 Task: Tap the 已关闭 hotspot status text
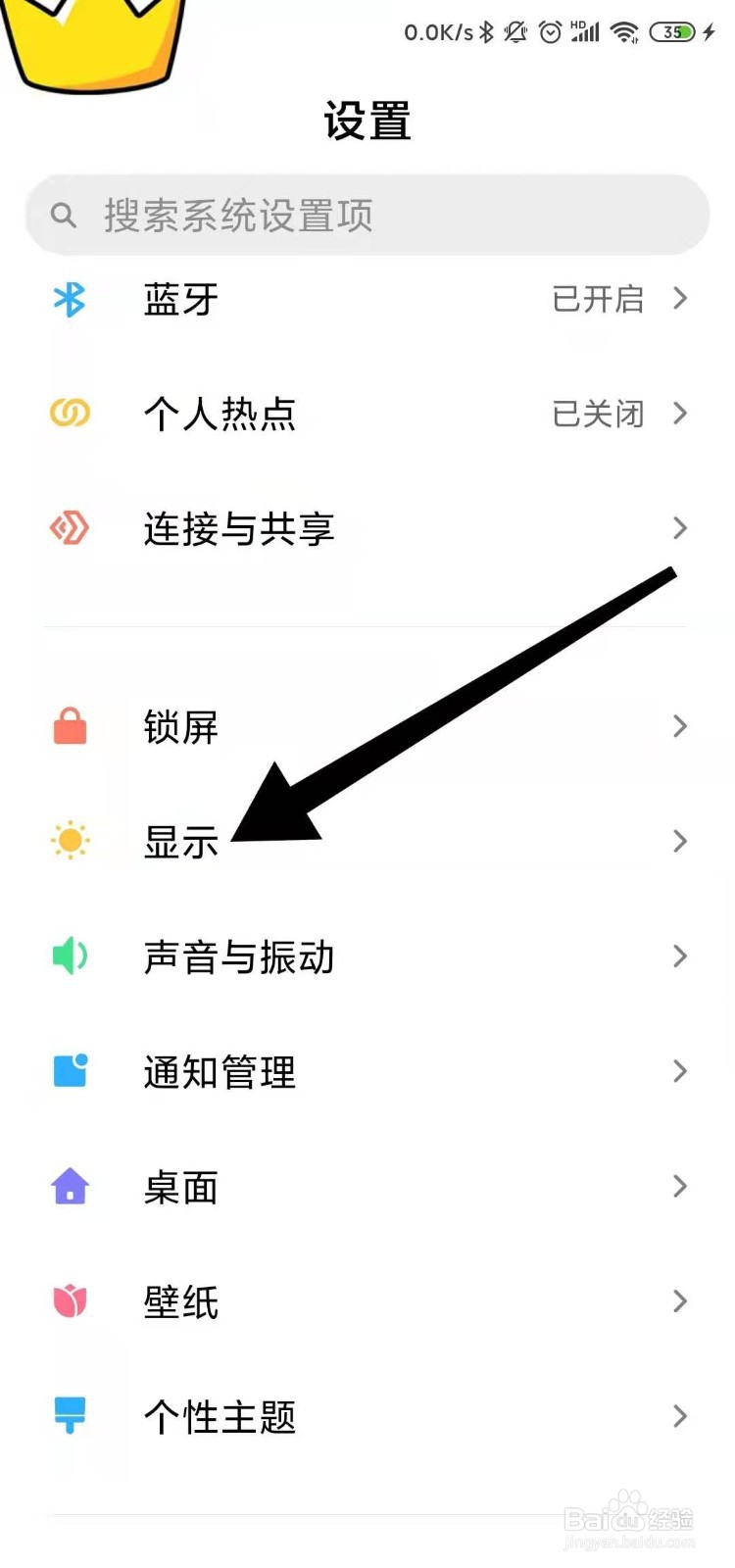[x=598, y=415]
